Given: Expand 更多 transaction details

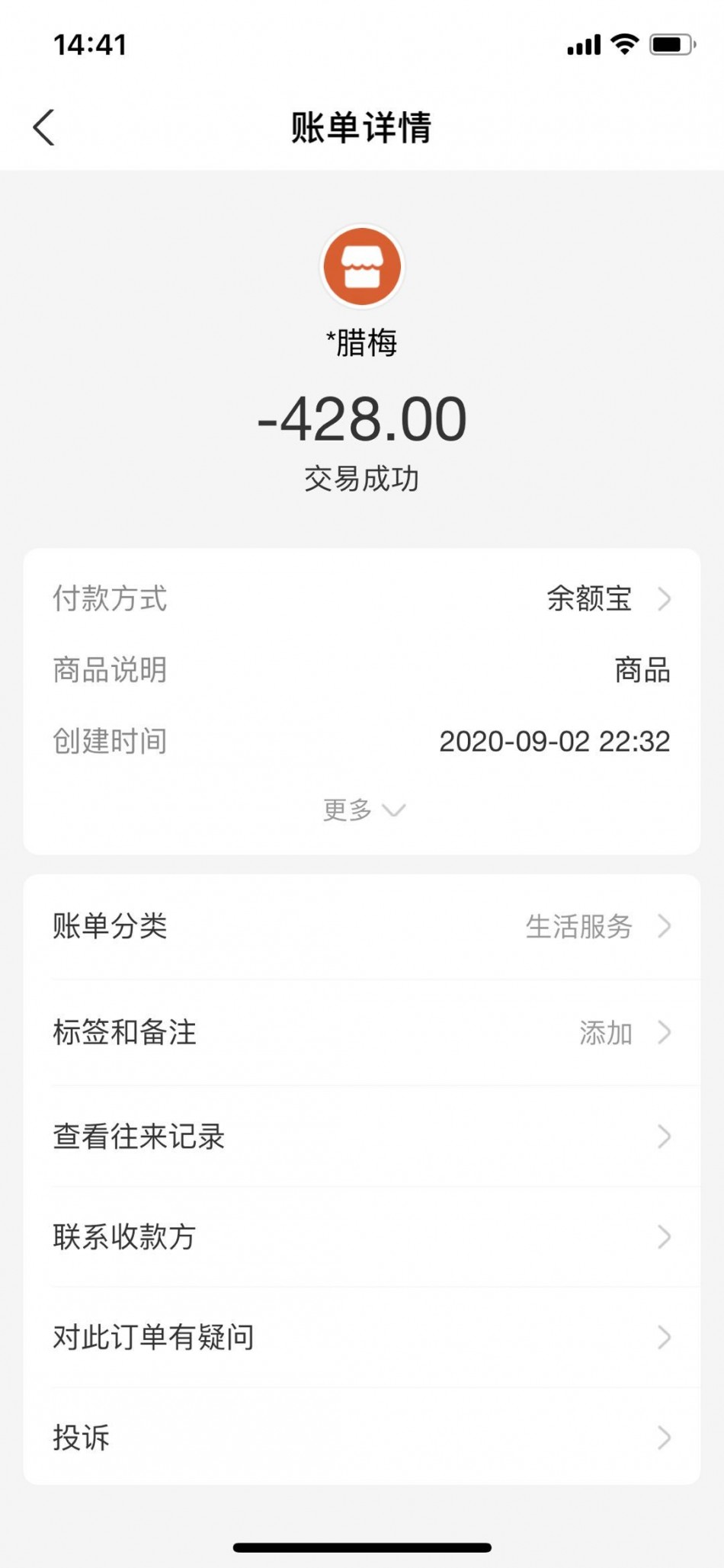Looking at the screenshot, I should (364, 810).
